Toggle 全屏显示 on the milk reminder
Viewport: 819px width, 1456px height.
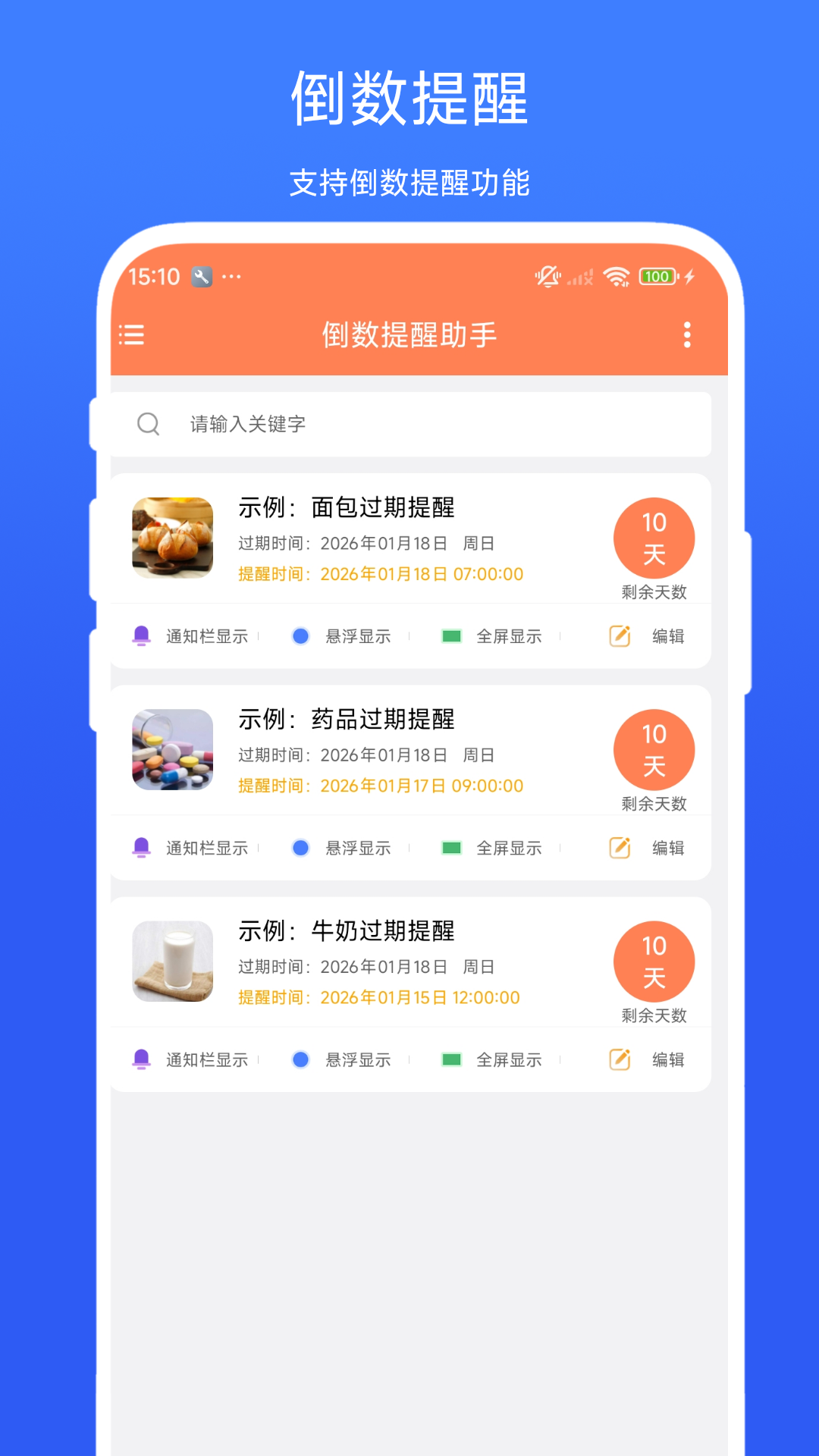coord(508,1059)
